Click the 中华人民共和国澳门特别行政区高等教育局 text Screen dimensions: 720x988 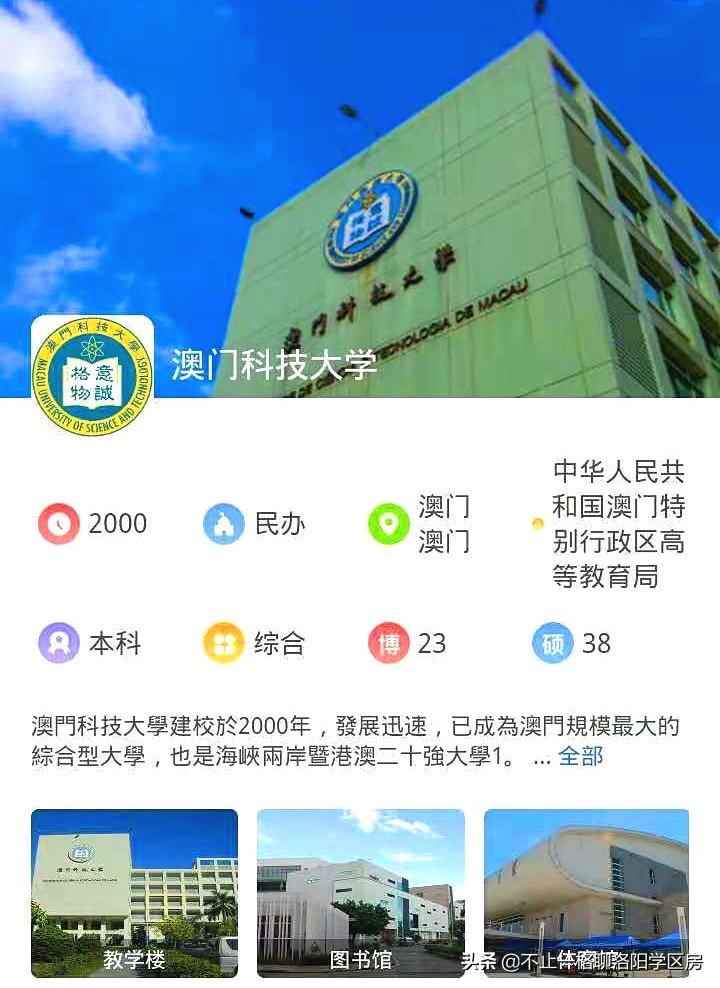(620, 523)
